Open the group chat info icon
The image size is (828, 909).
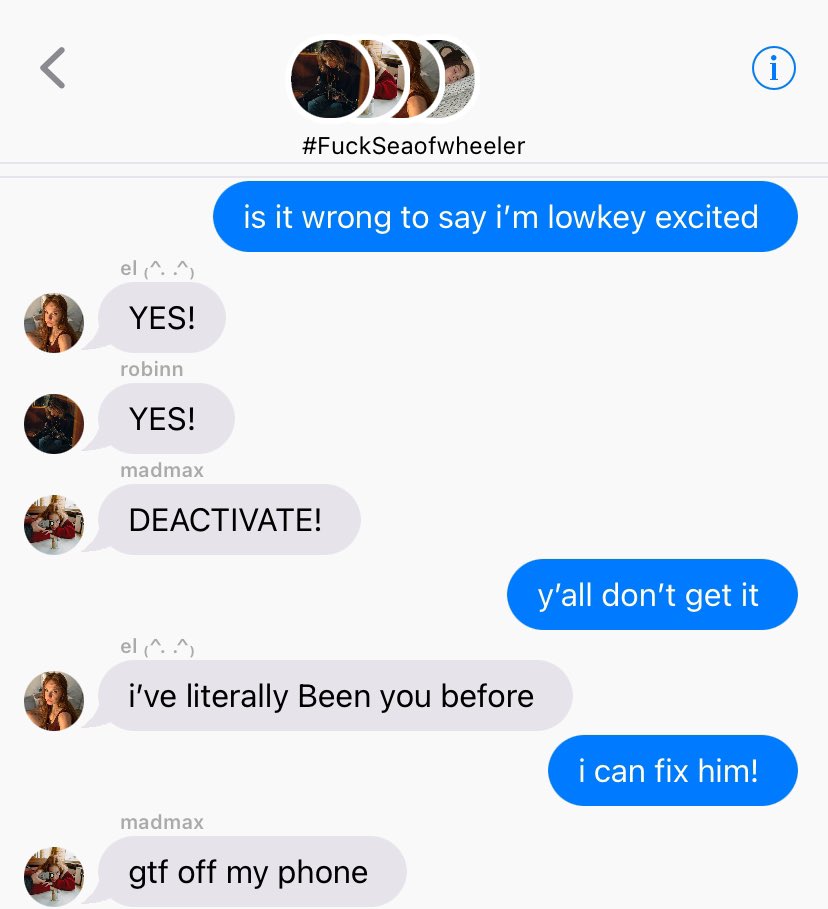pos(773,69)
